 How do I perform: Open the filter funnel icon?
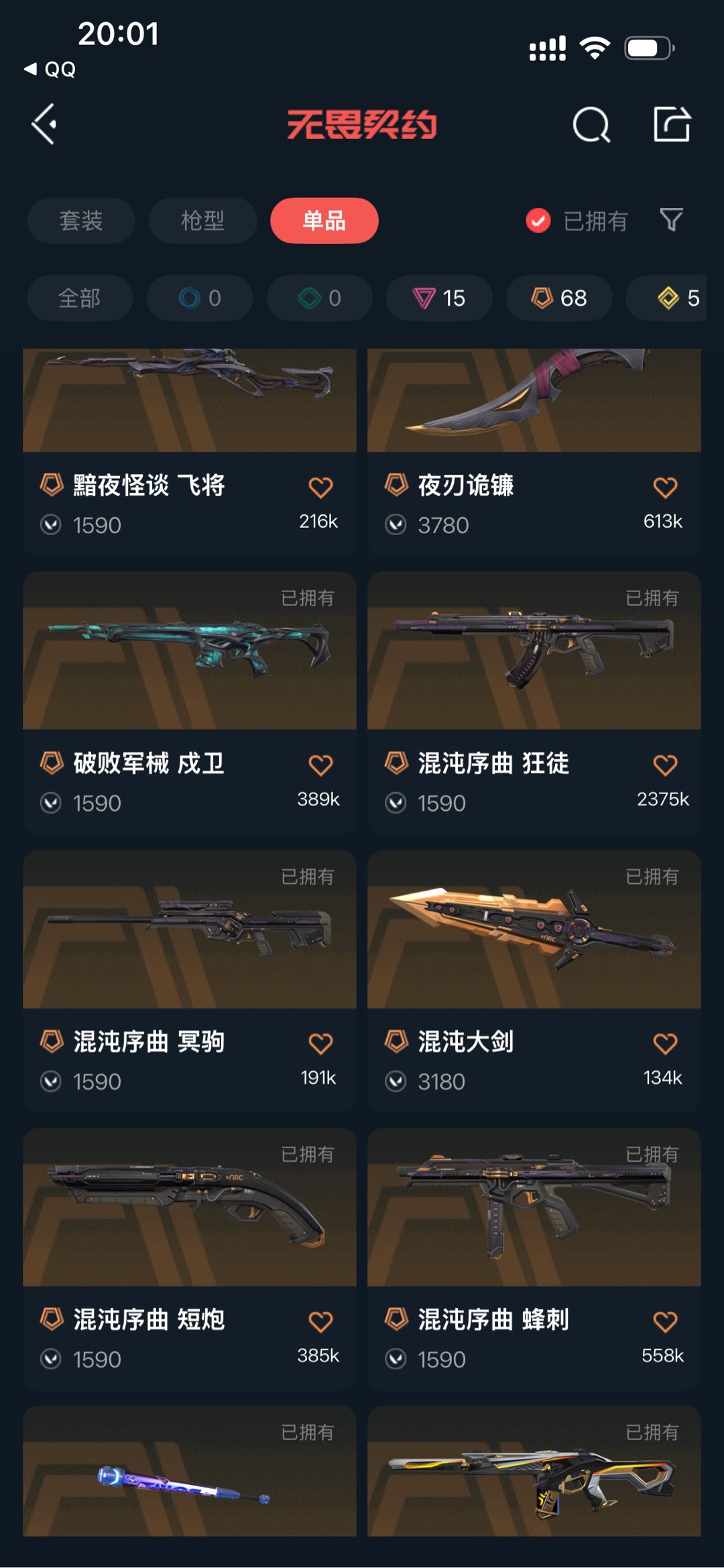671,220
